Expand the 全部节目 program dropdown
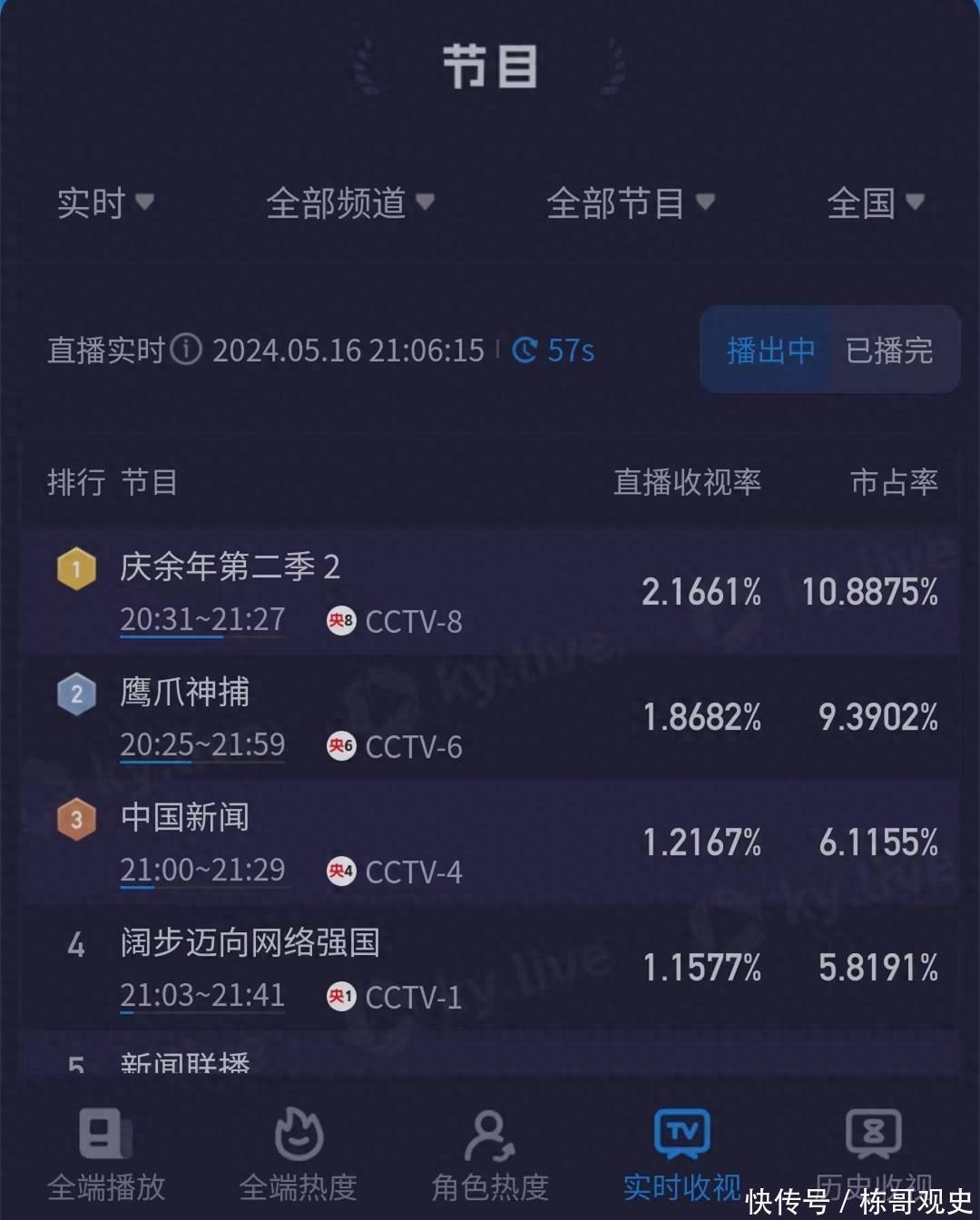This screenshot has height=1220, width=980. click(x=630, y=202)
